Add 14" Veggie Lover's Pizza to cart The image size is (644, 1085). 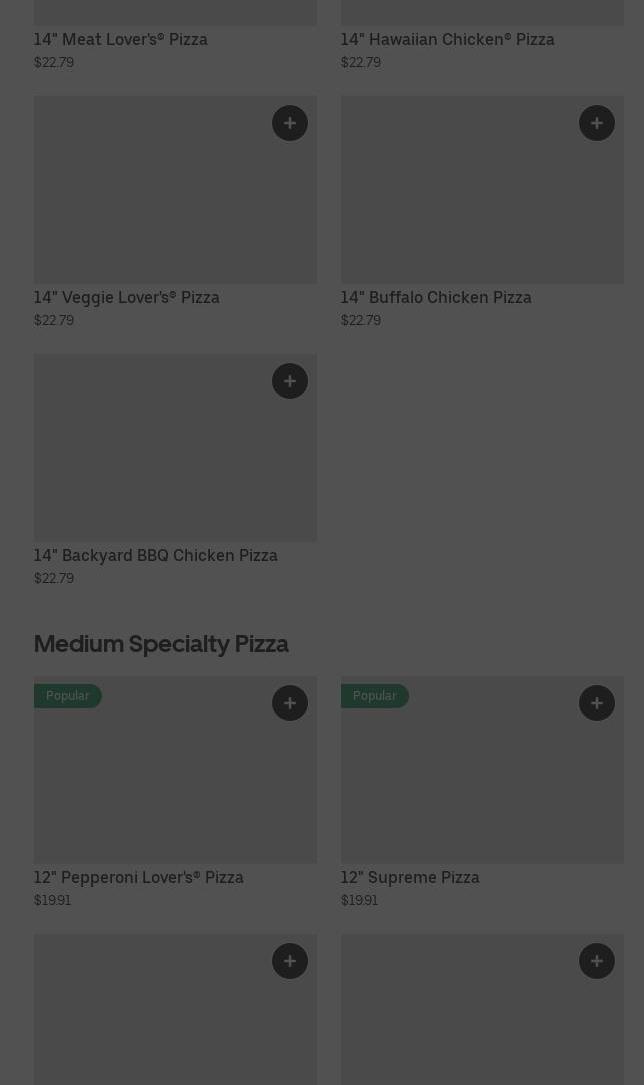pyautogui.click(x=290, y=123)
